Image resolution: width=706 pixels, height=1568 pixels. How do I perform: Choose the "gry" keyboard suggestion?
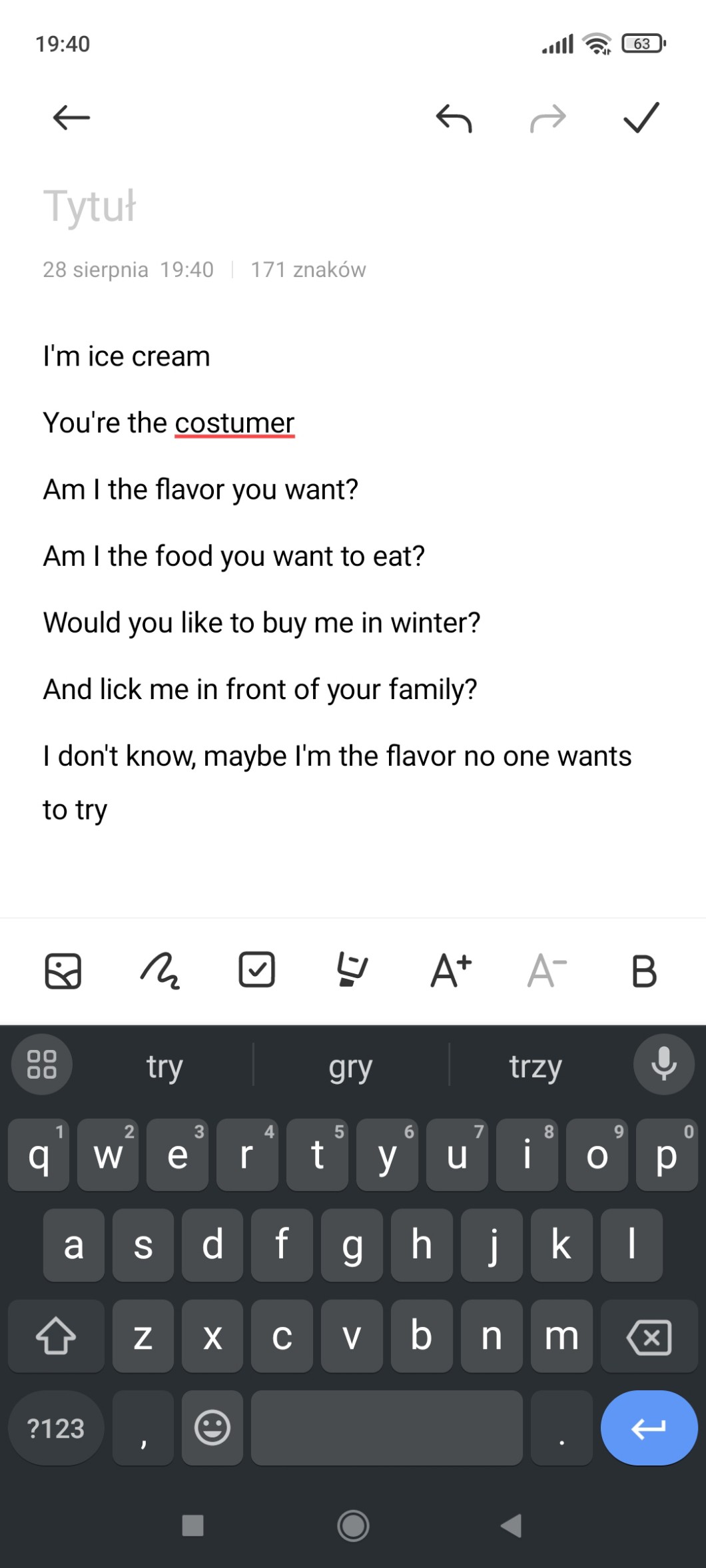pyautogui.click(x=350, y=1067)
